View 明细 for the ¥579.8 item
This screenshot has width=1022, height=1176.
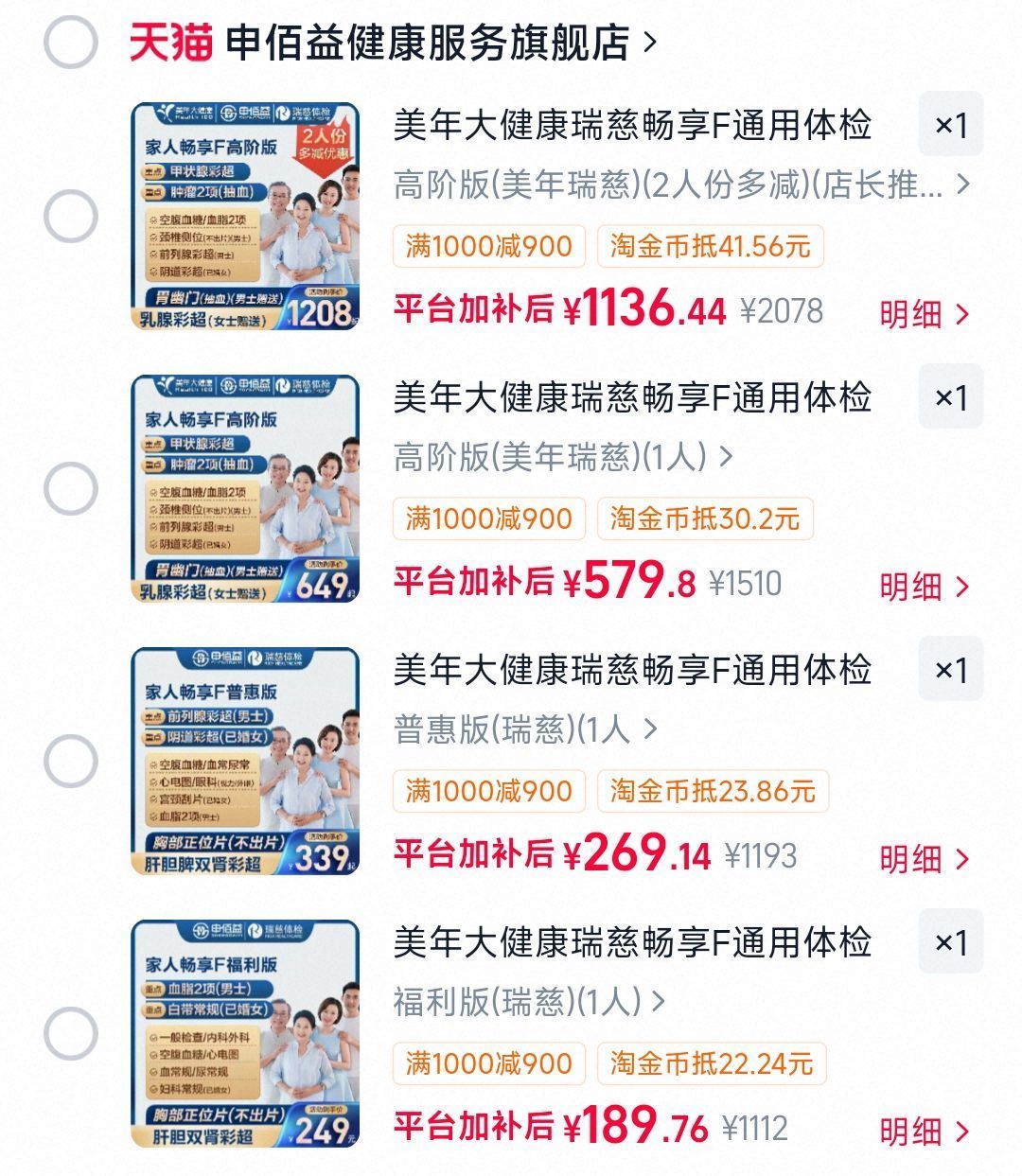point(925,587)
